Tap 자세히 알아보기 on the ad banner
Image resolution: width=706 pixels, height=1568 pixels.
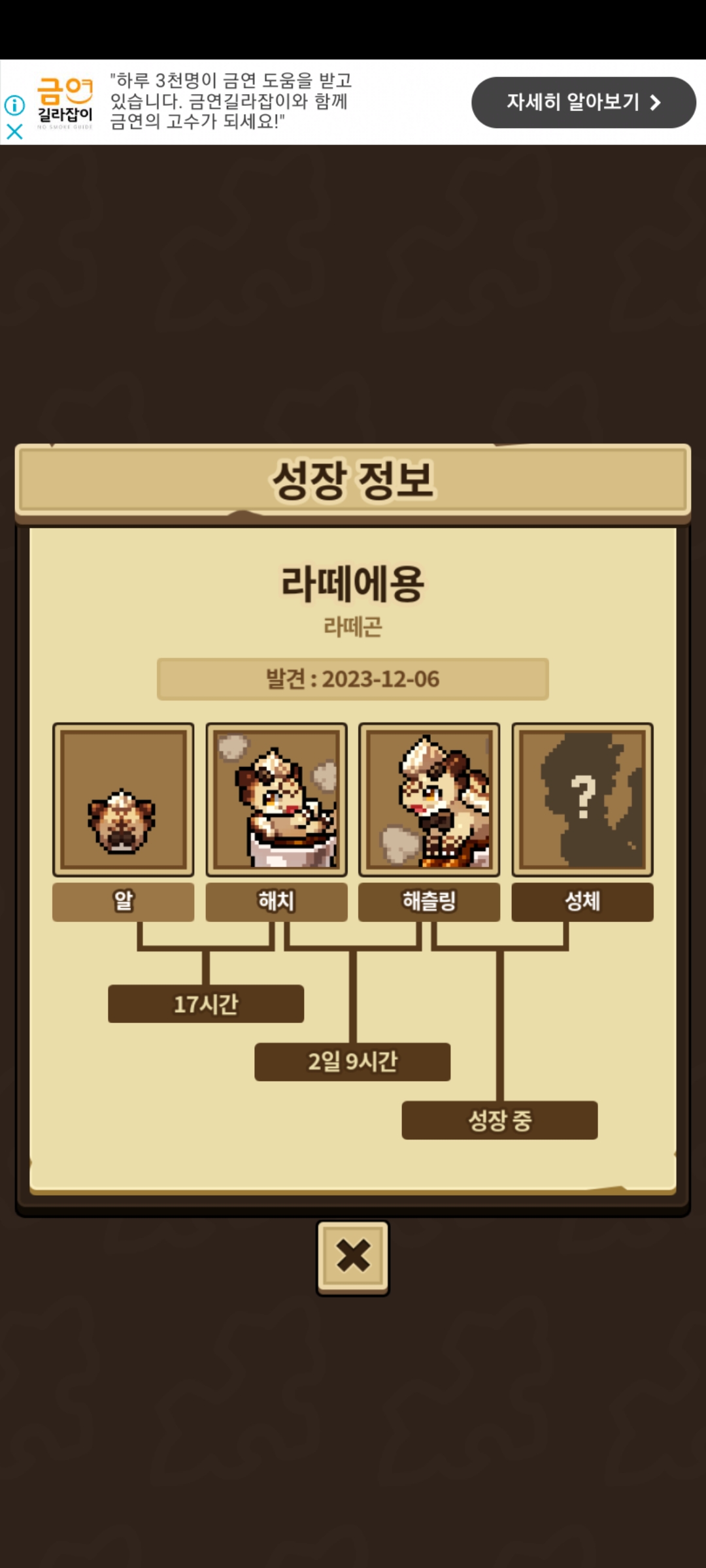(x=583, y=103)
